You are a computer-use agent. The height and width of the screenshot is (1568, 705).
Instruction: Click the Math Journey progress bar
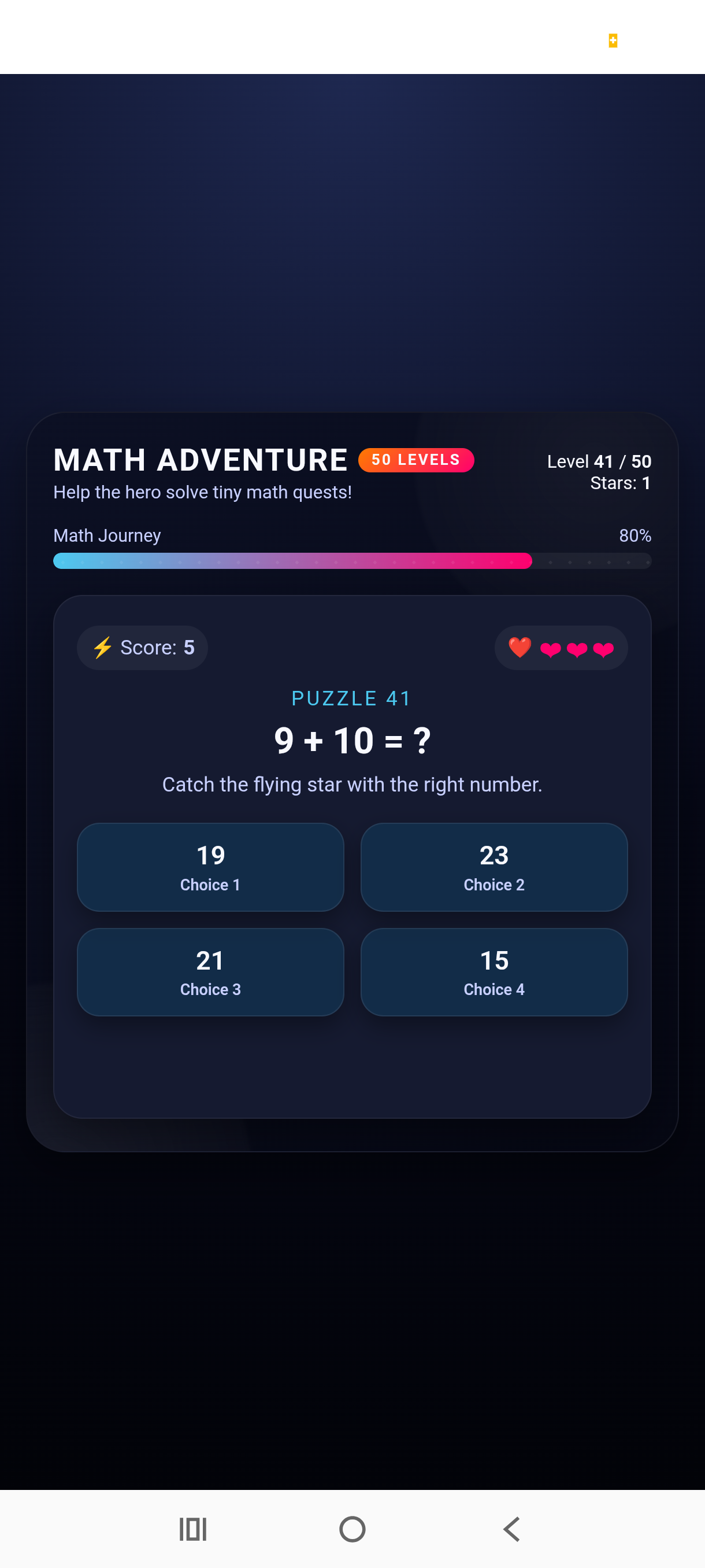(351, 561)
